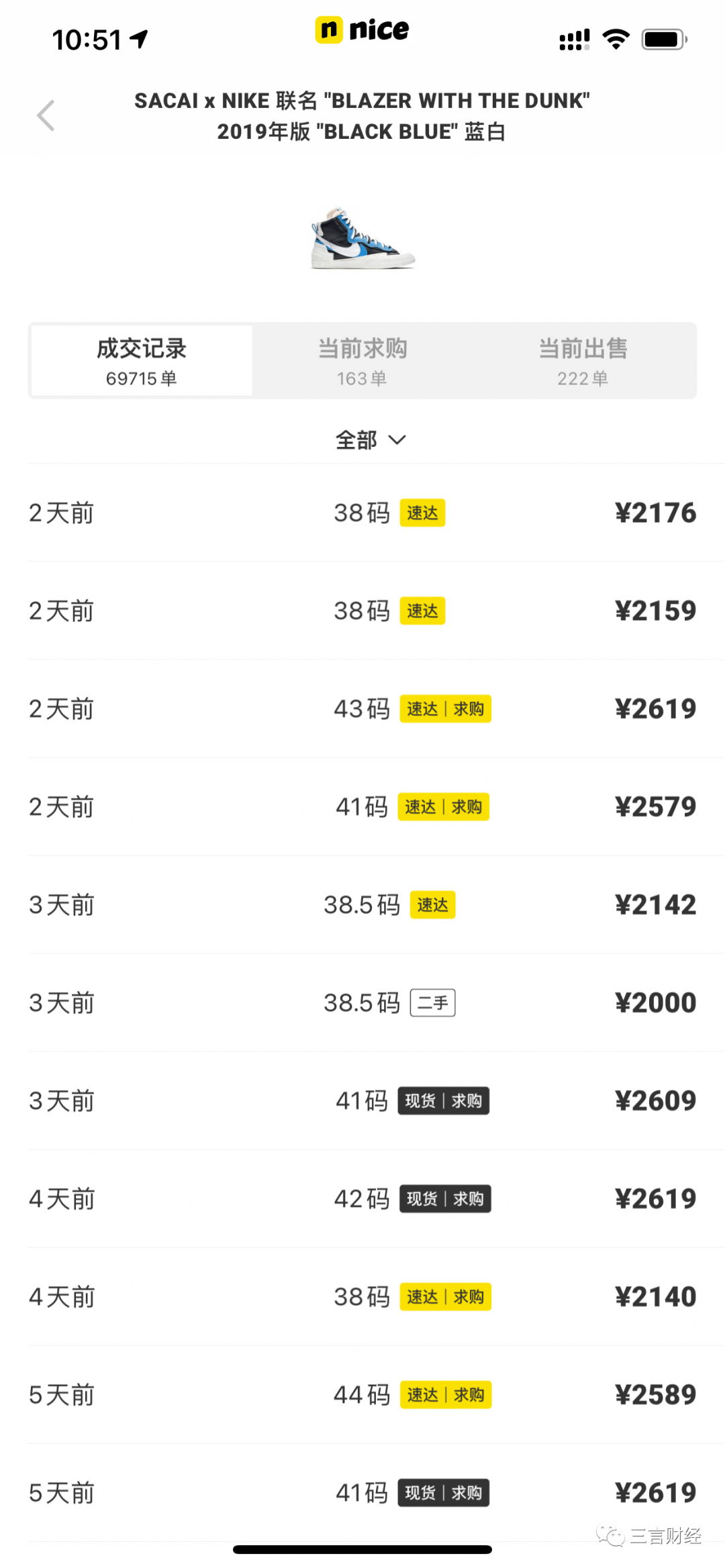Tap the sneaker product image
The height and width of the screenshot is (1568, 725).
click(x=362, y=238)
